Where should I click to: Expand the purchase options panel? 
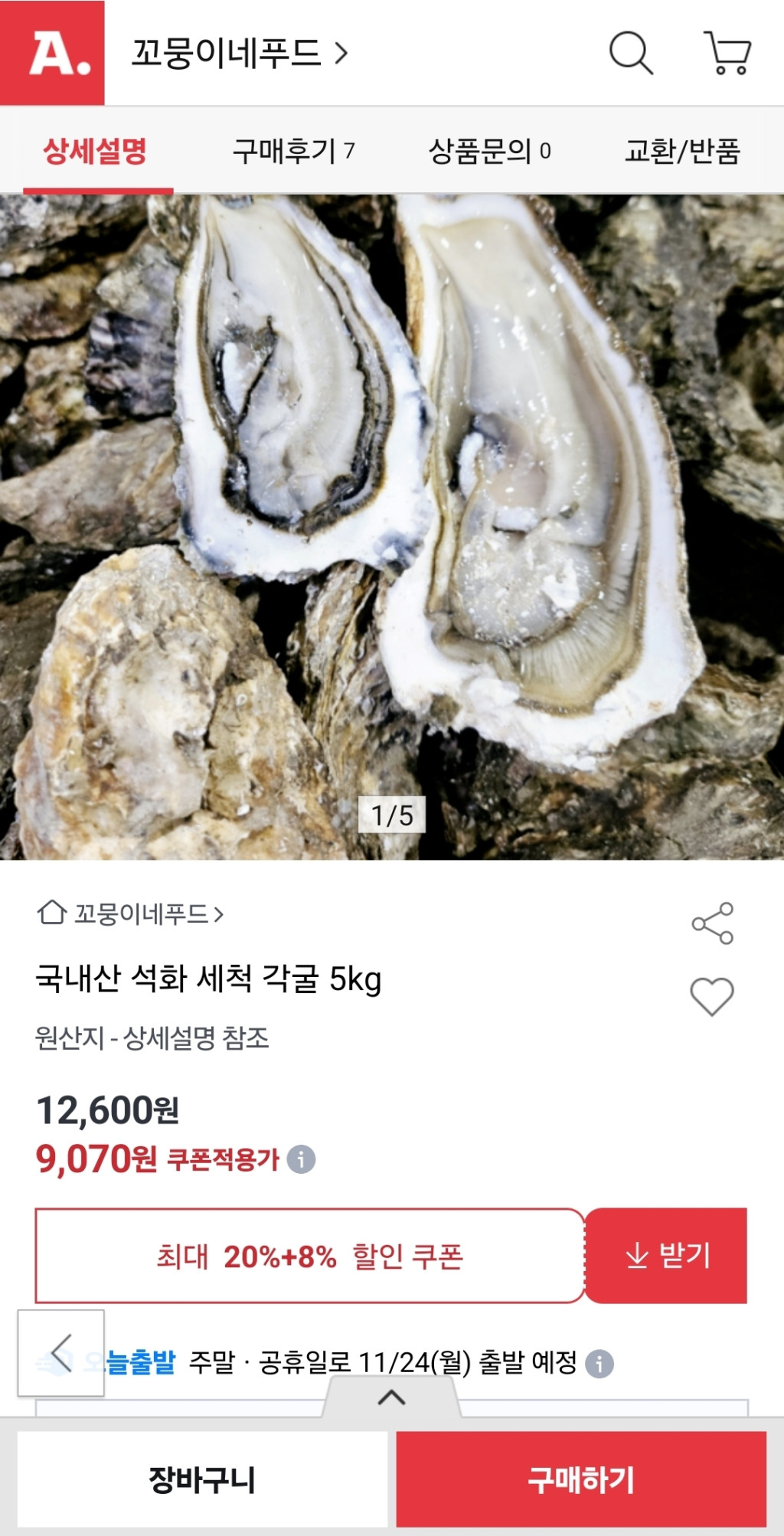[391, 1397]
